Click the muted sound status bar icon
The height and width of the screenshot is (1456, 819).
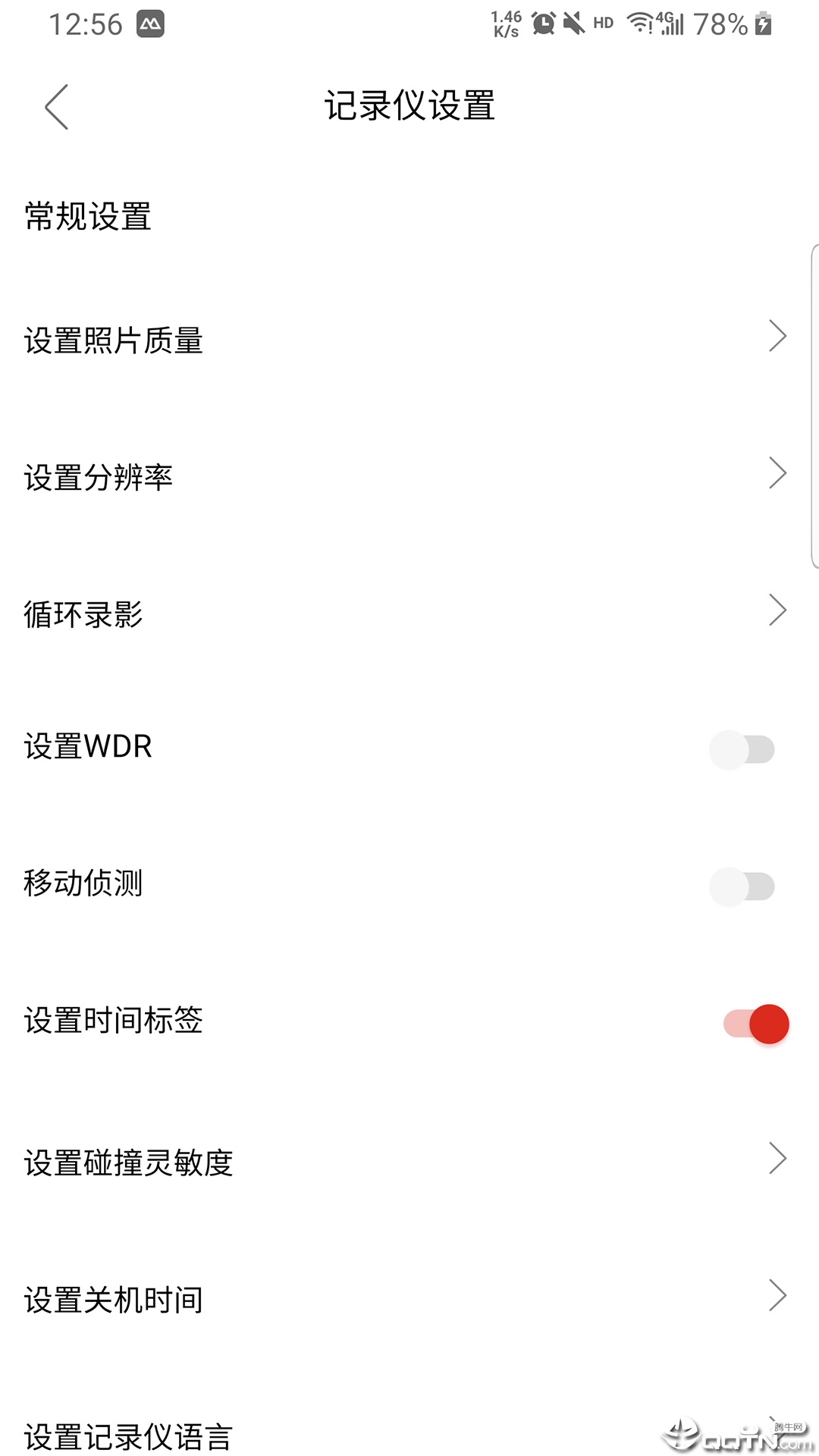574,23
